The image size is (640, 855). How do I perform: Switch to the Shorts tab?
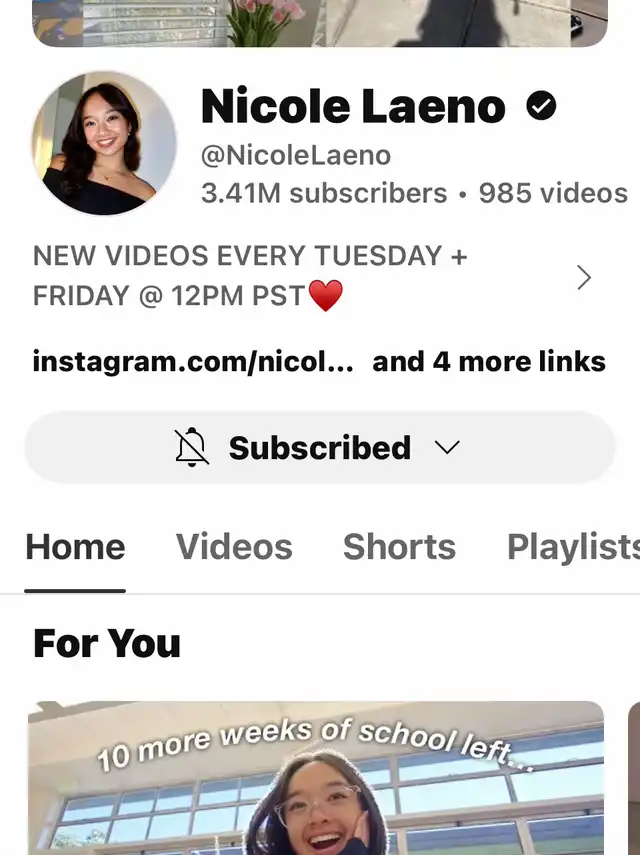point(399,547)
